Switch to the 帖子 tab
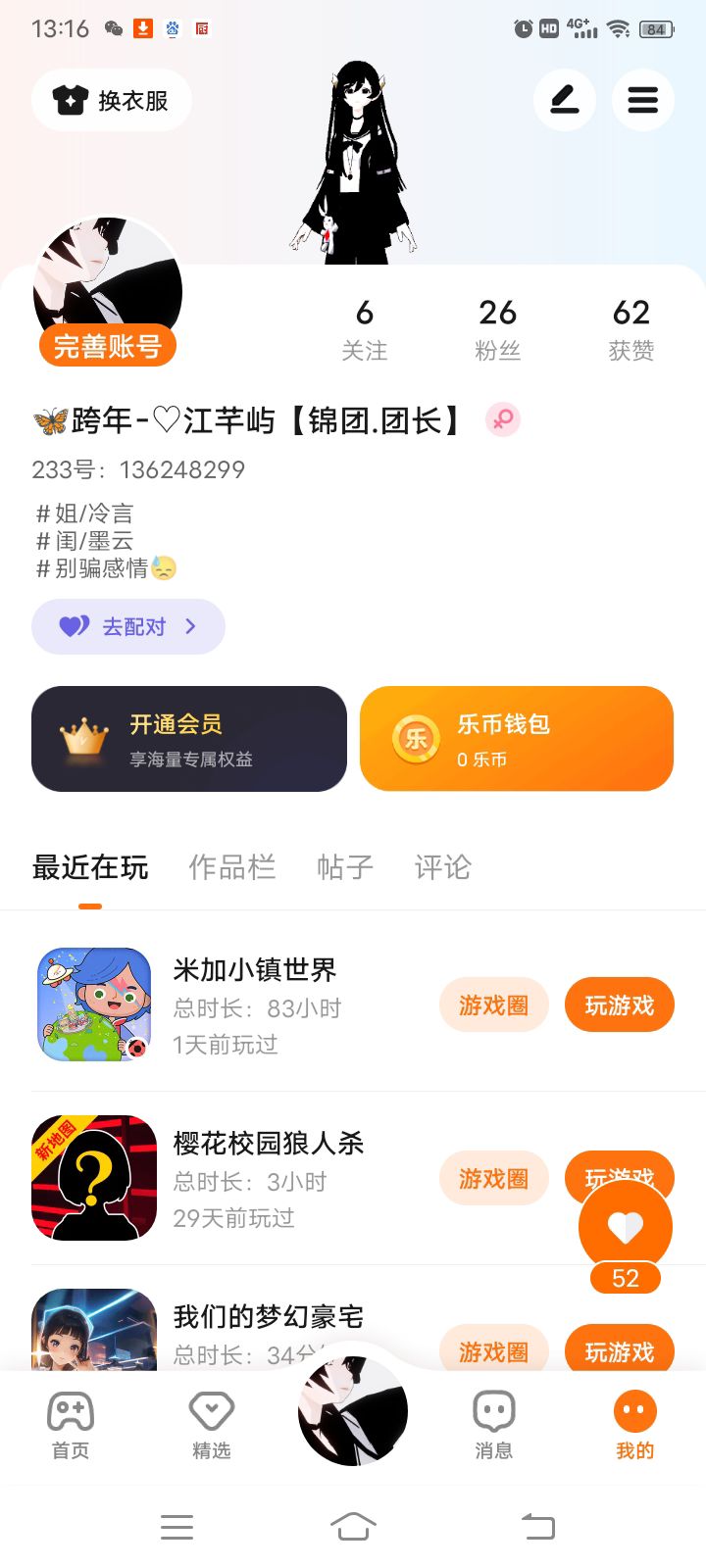The image size is (706, 1568). (345, 867)
